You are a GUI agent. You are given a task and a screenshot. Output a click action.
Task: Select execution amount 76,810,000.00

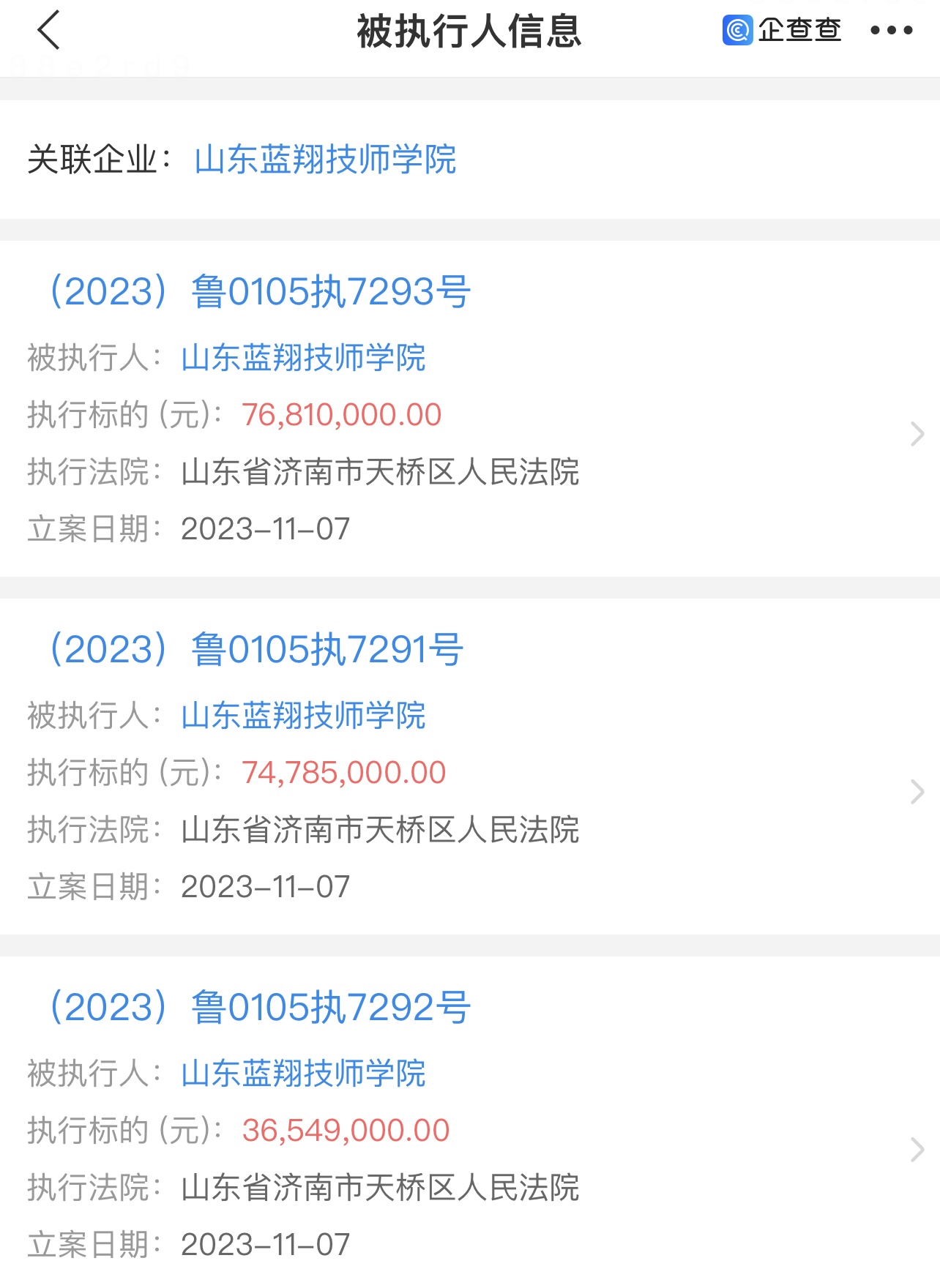click(x=341, y=414)
